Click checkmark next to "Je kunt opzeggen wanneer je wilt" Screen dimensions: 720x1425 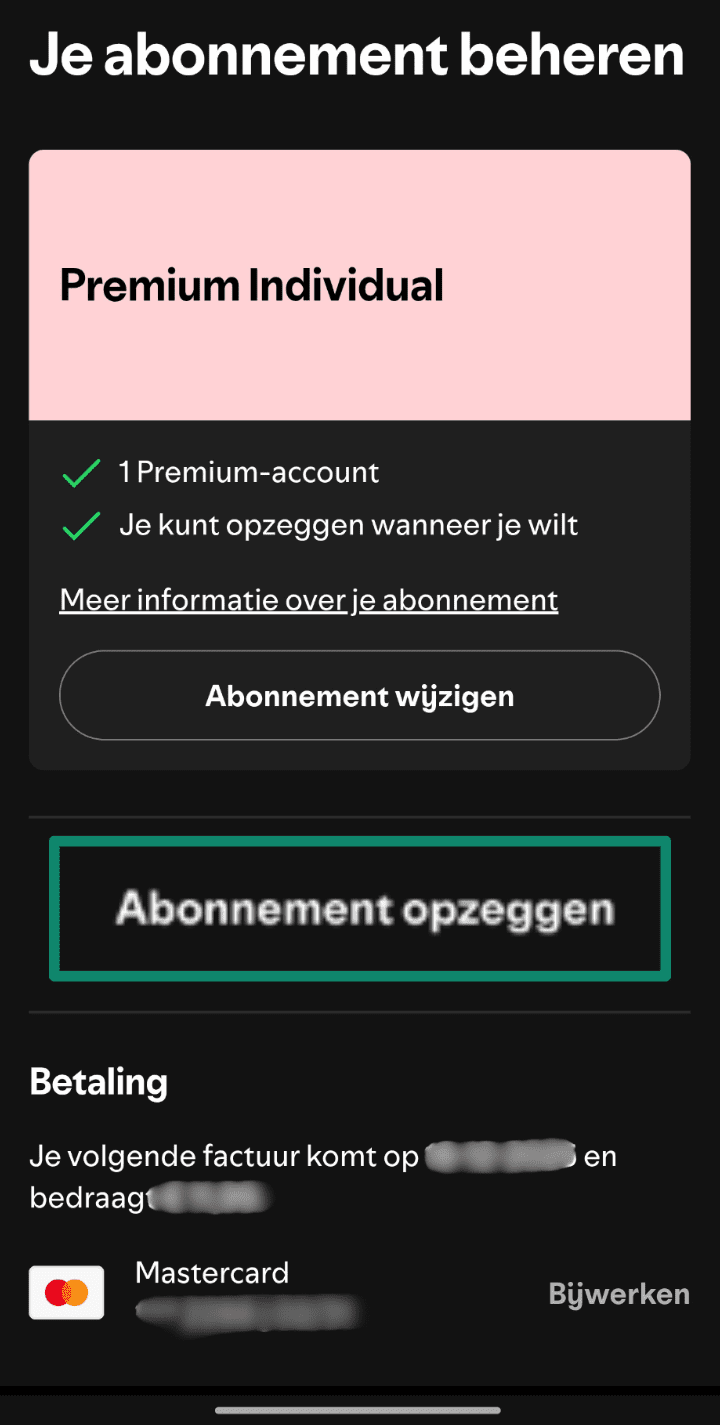tap(80, 524)
